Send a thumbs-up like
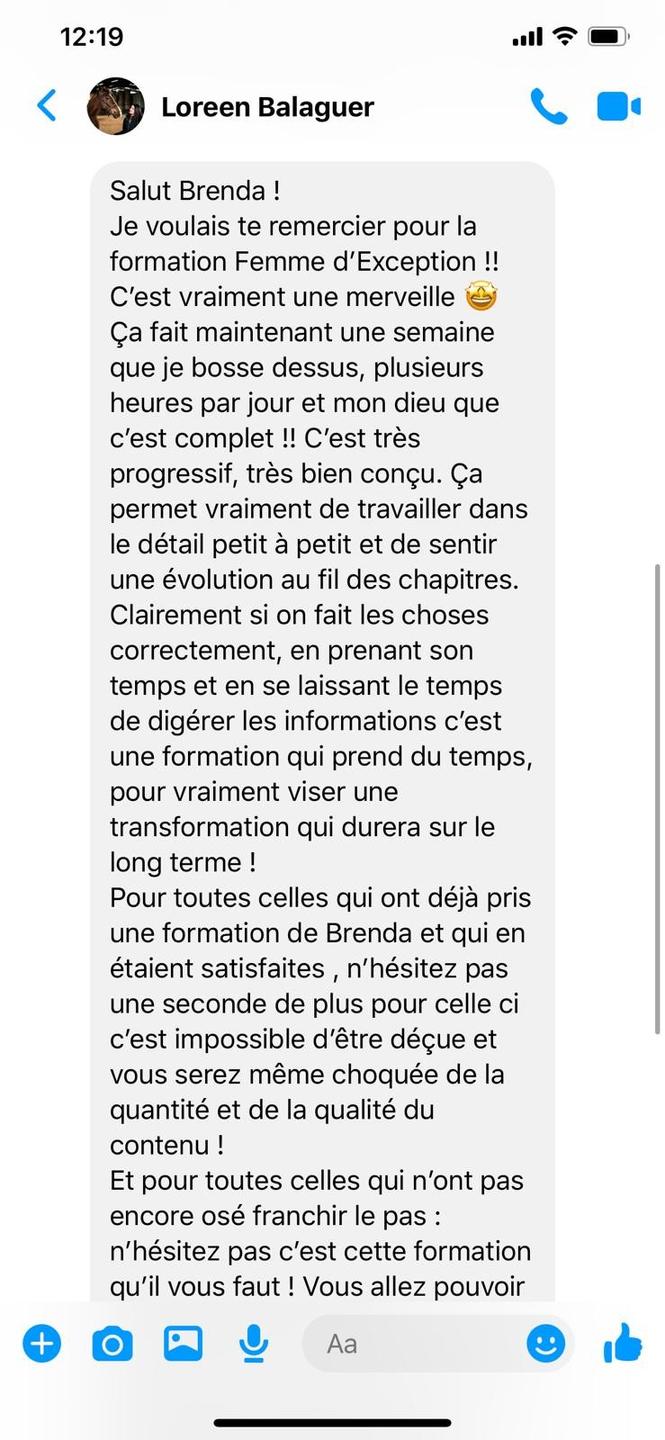 [623, 1343]
